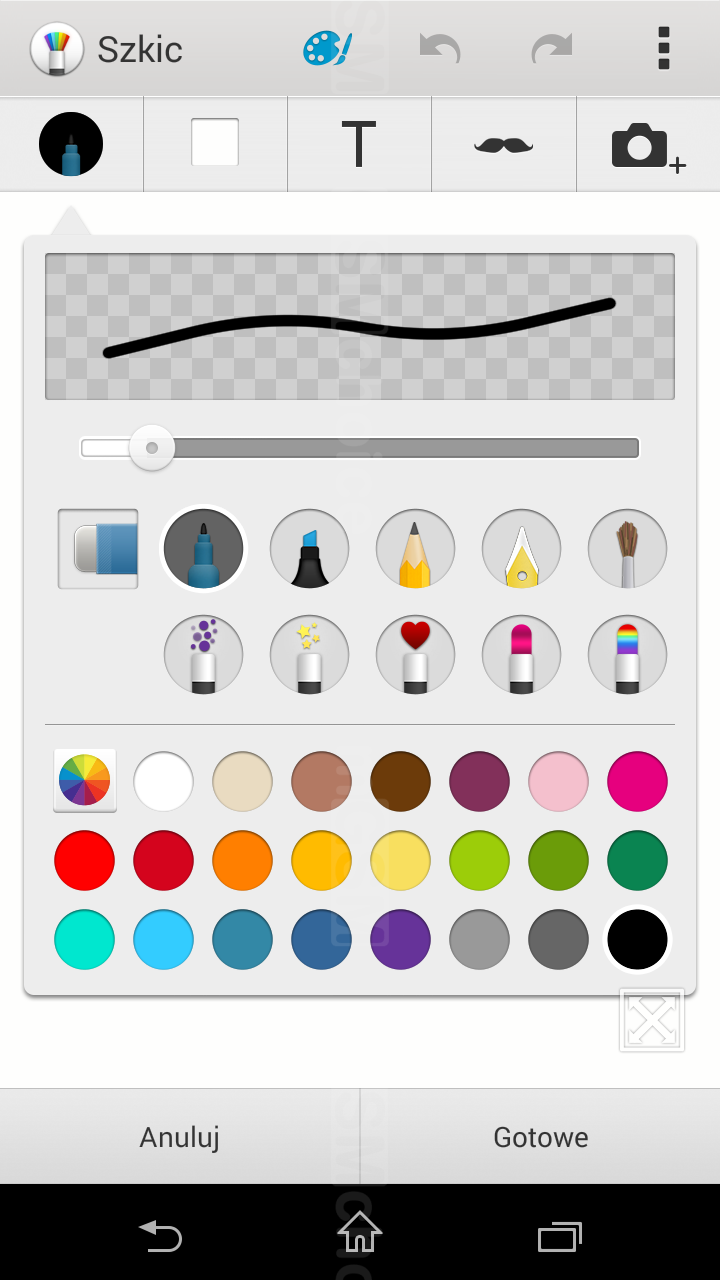Cancel with the Anuluj button

pos(180,1137)
